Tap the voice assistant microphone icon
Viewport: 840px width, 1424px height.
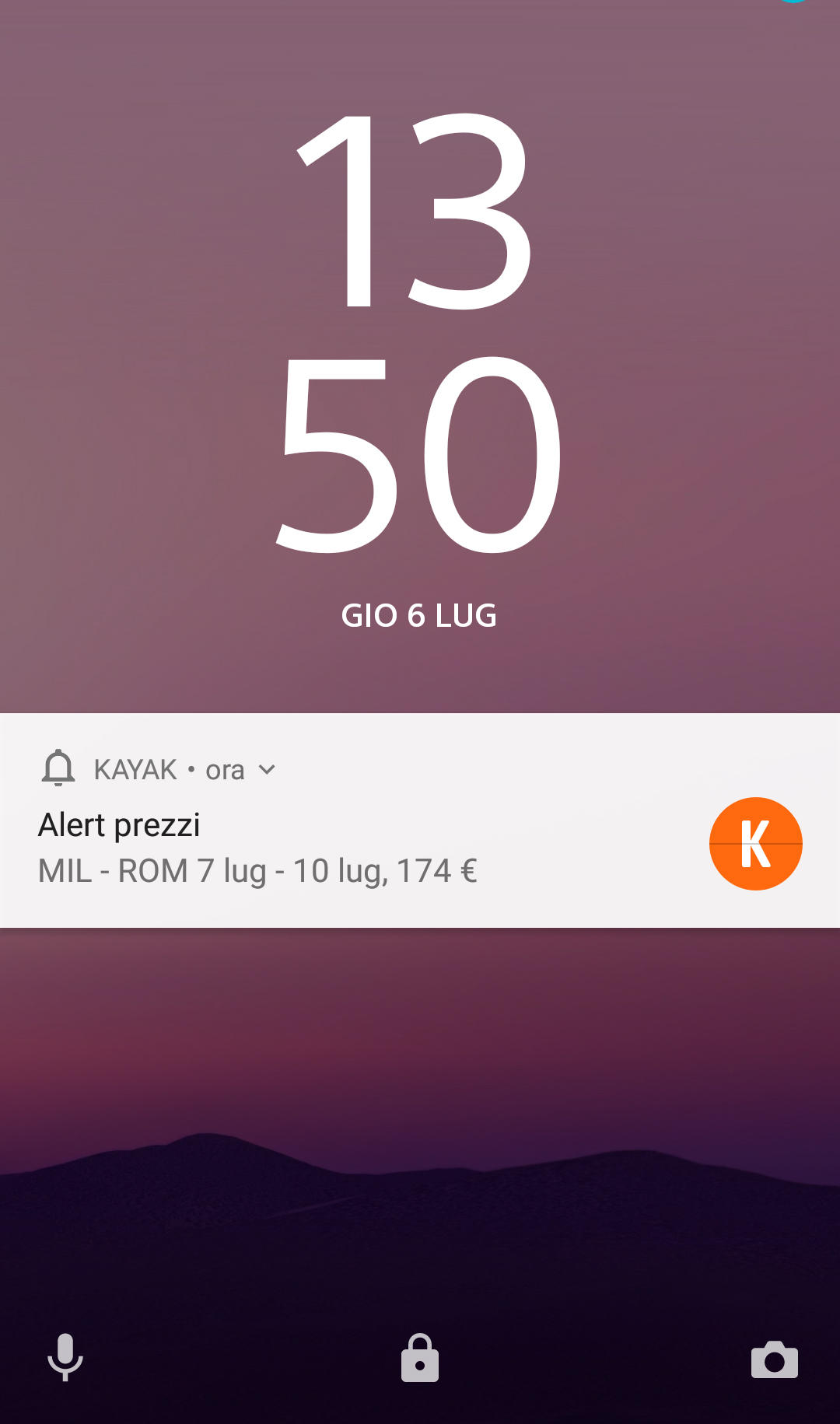tap(65, 1357)
